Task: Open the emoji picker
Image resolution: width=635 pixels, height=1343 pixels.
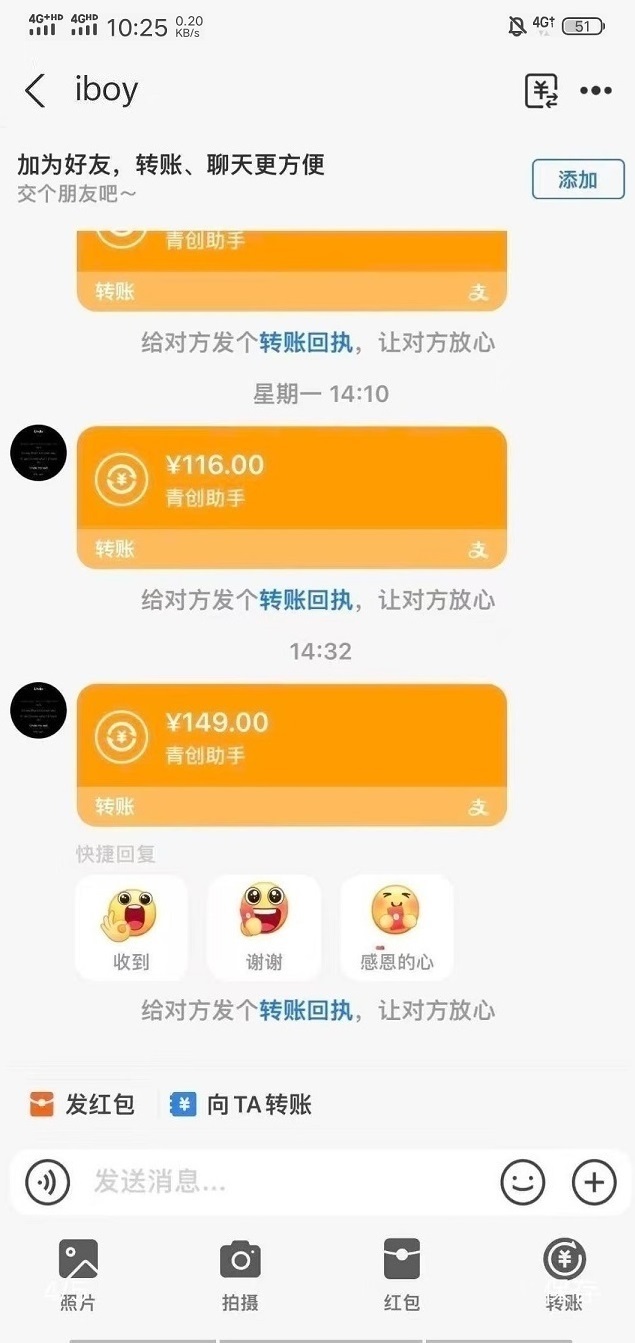Action: (x=523, y=1183)
